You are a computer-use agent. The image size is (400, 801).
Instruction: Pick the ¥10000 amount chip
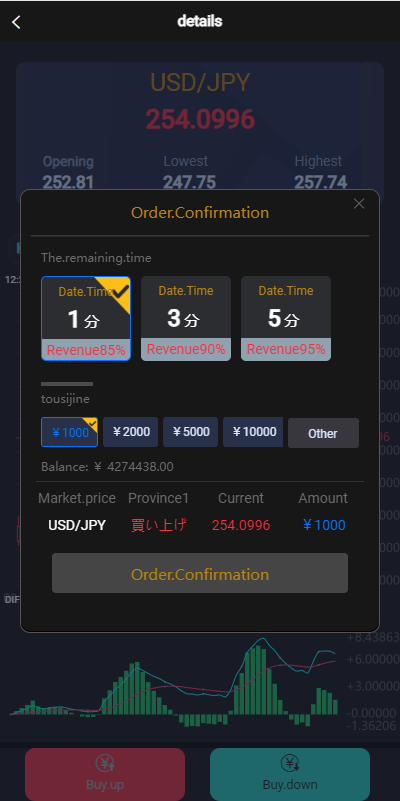[x=253, y=432]
